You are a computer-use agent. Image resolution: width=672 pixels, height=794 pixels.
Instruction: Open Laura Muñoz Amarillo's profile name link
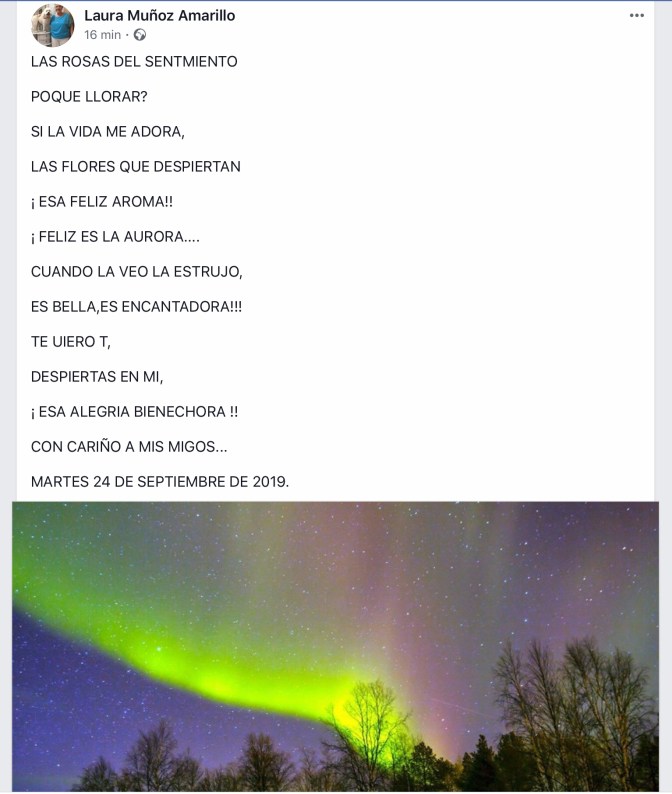pyautogui.click(x=159, y=15)
